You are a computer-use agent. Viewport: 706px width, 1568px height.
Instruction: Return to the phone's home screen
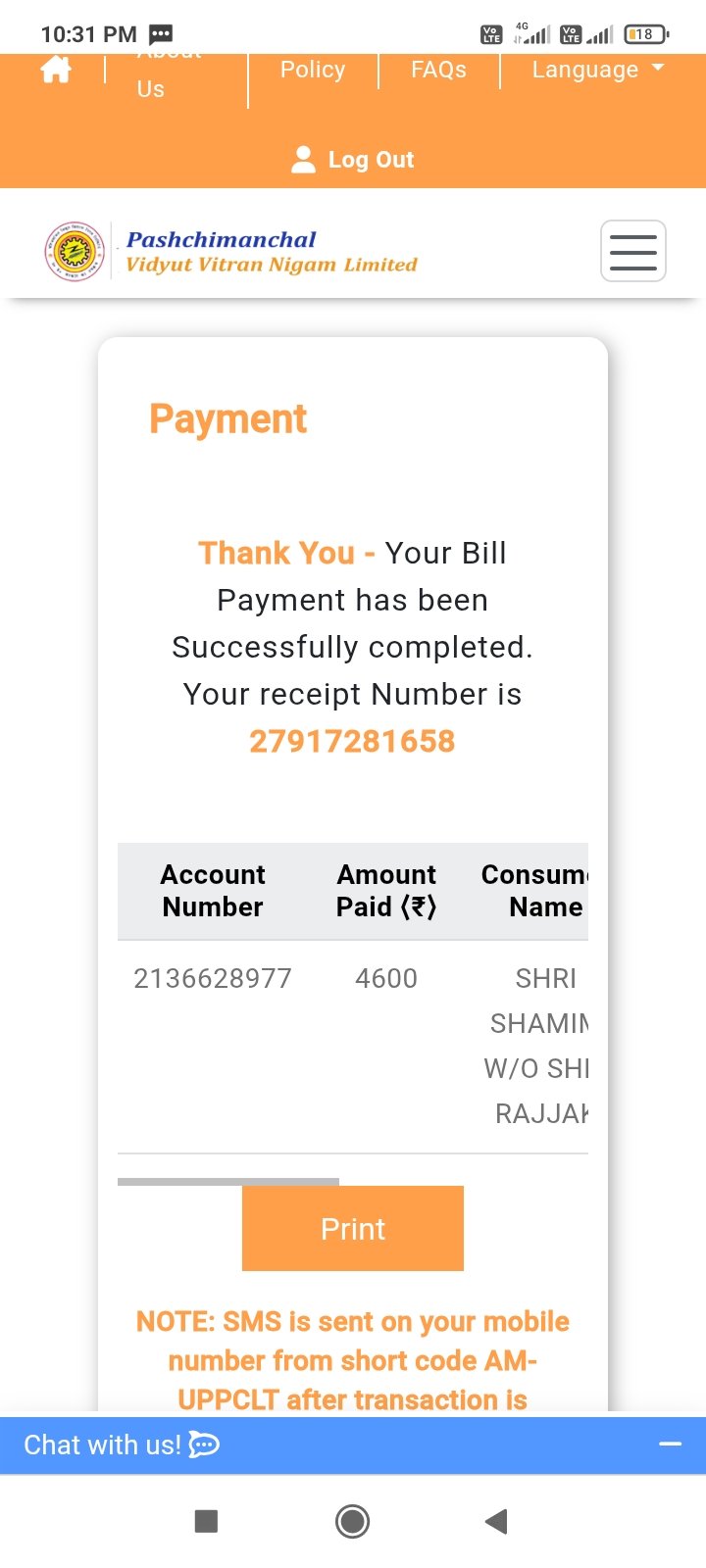tap(352, 1521)
